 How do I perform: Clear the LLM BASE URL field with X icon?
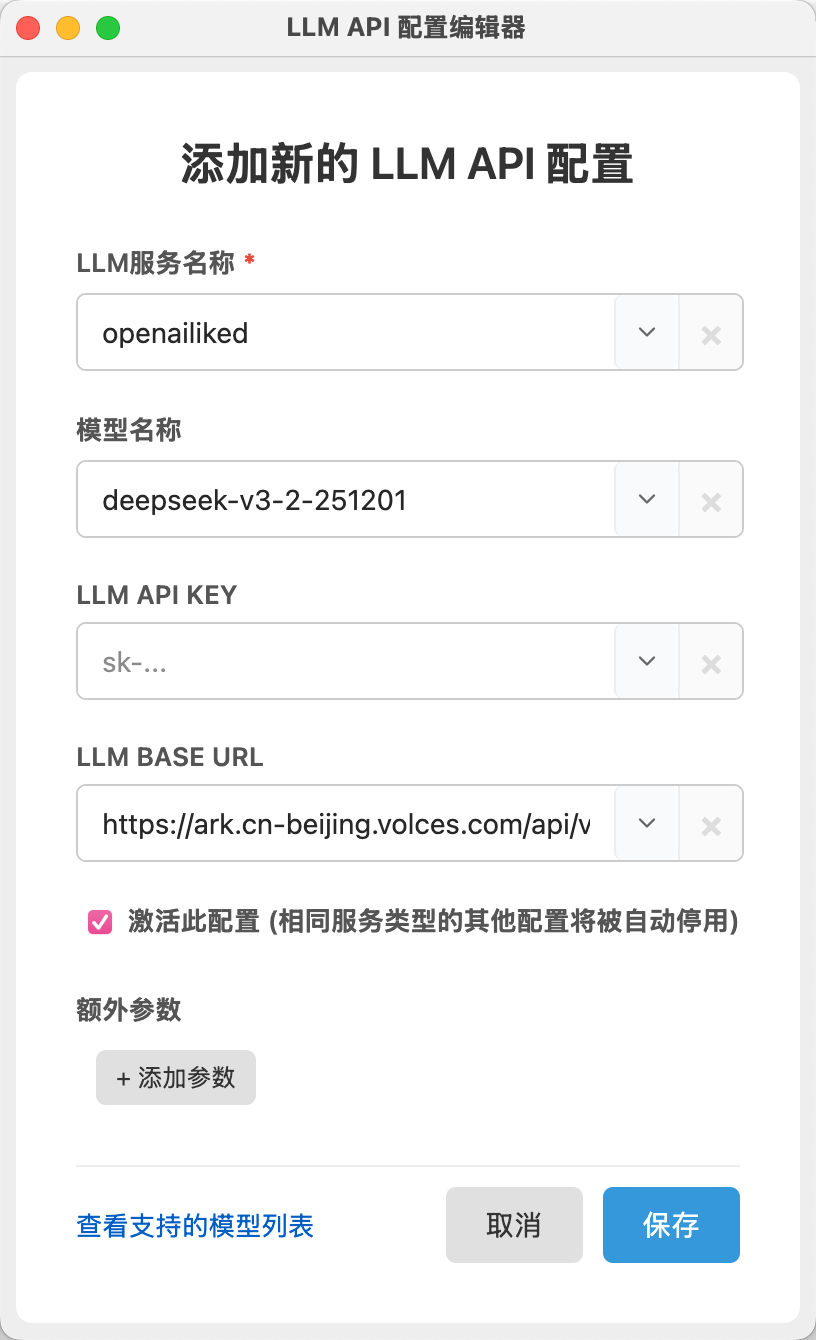click(x=711, y=823)
